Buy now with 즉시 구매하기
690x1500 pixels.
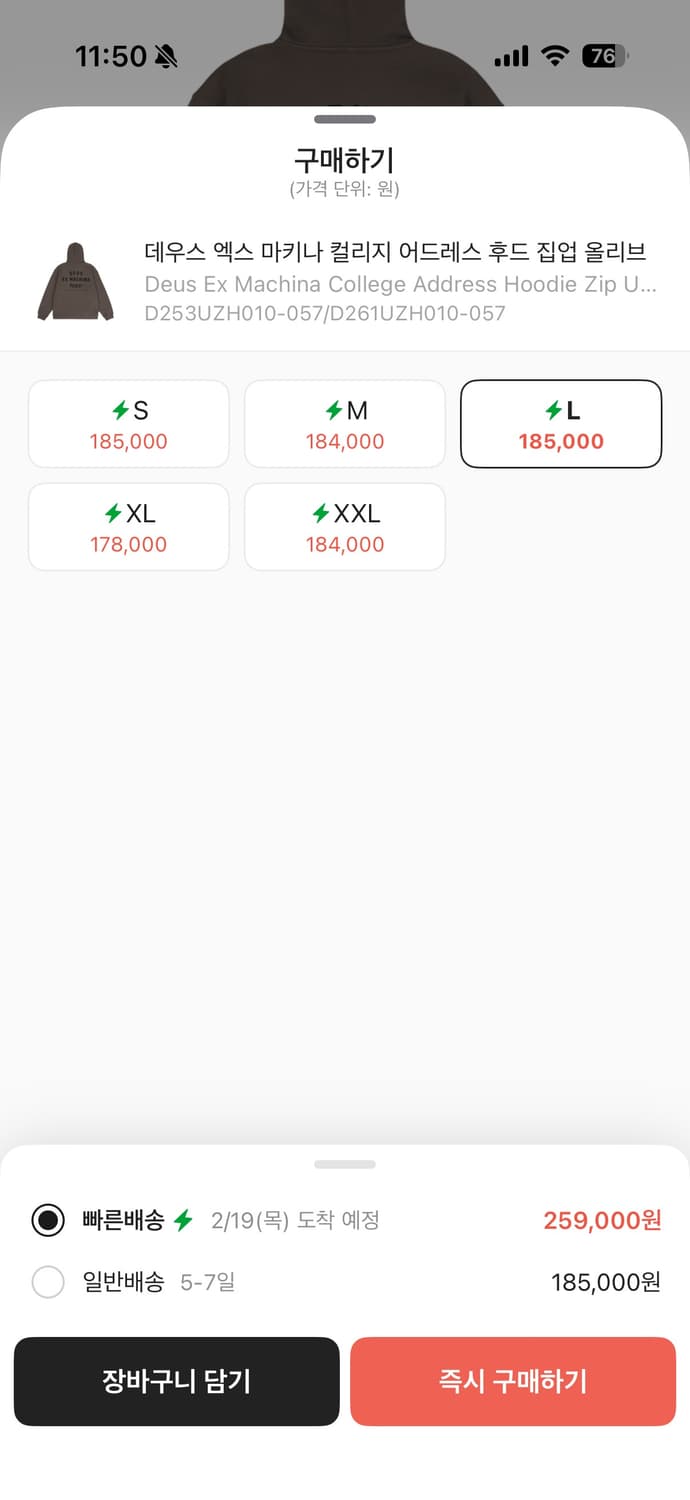tap(513, 1381)
